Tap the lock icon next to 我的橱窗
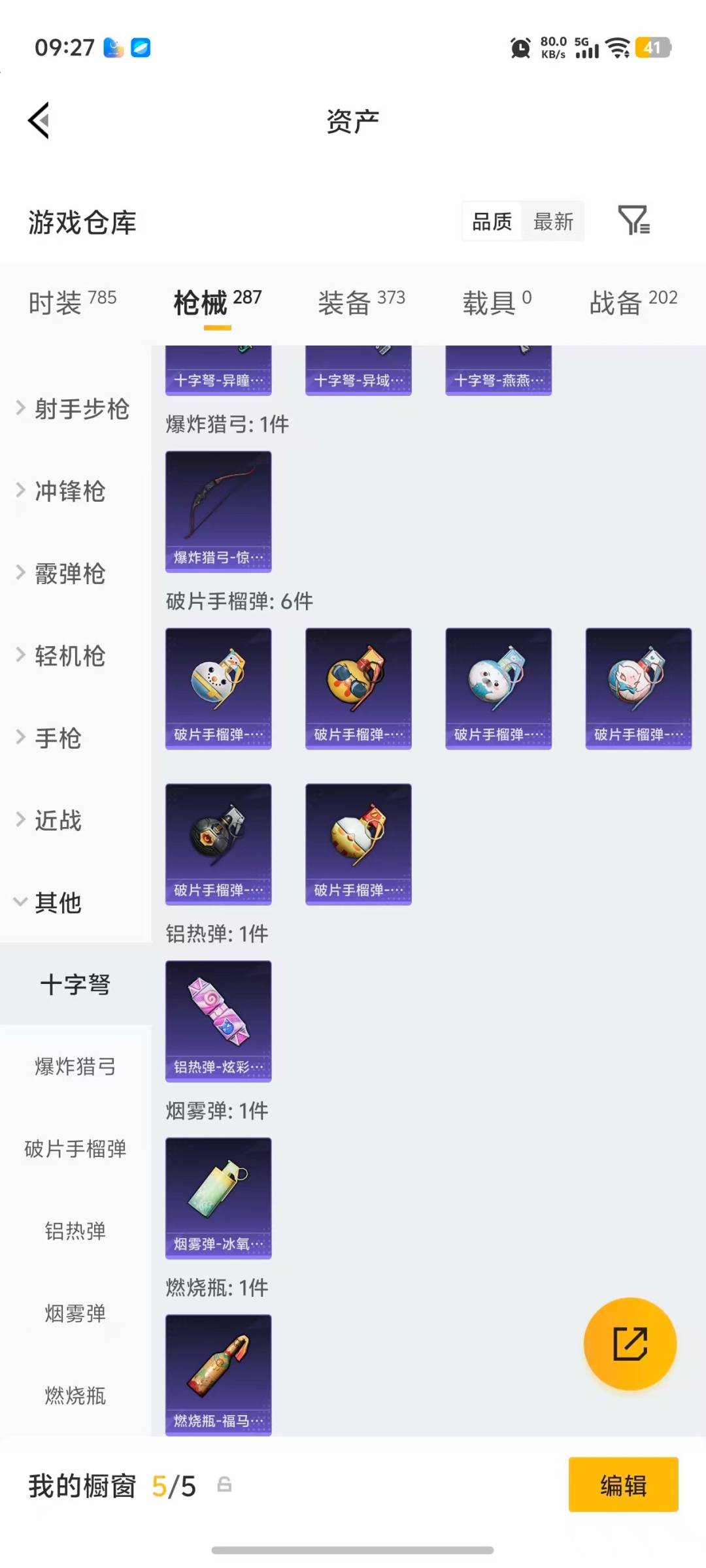Viewport: 706px width, 1568px height. click(224, 1484)
